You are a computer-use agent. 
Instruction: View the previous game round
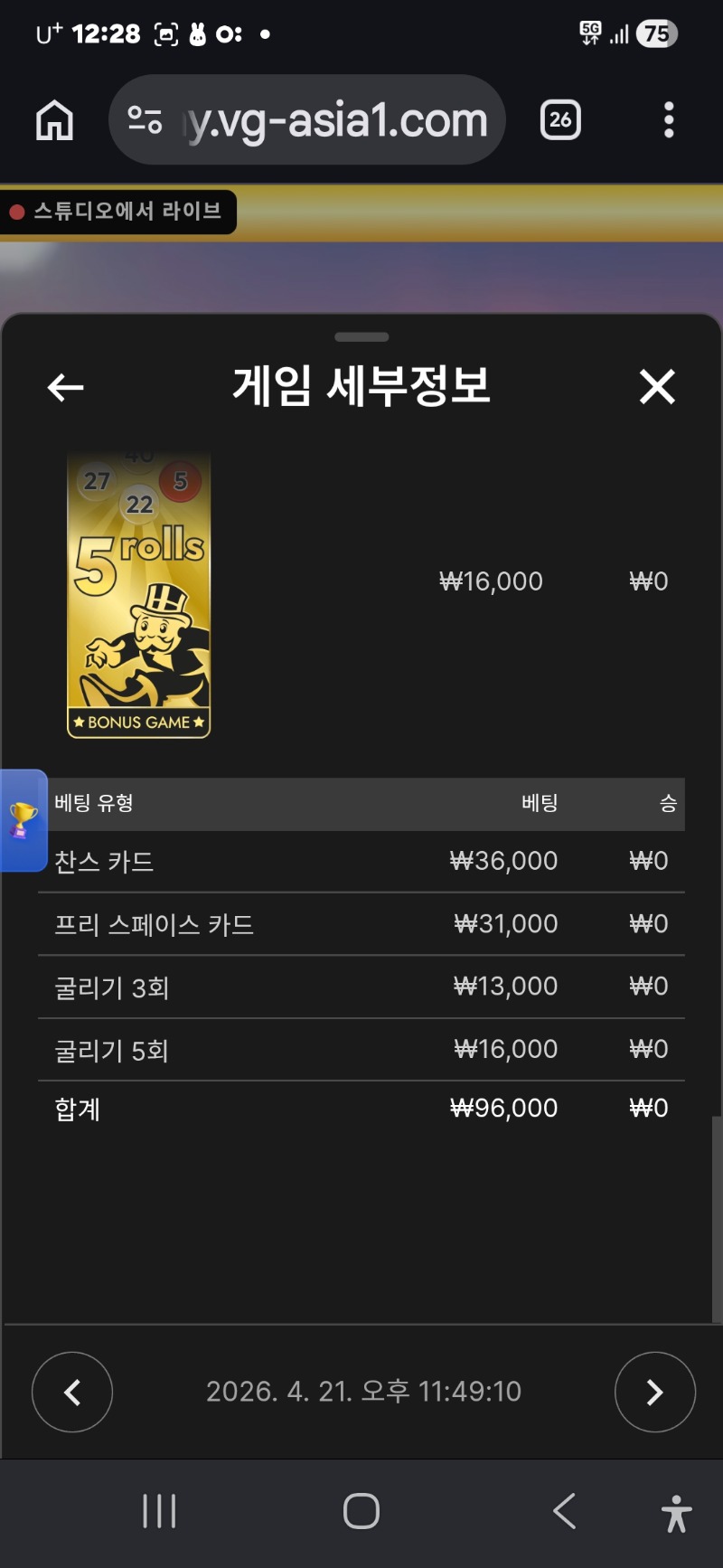click(72, 1392)
